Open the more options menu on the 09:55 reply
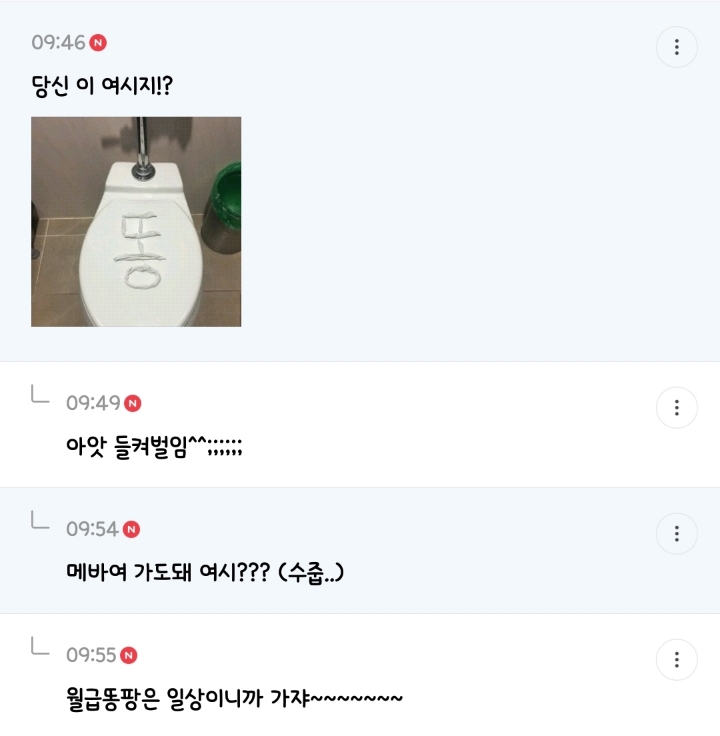The width and height of the screenshot is (720, 736). [x=677, y=659]
